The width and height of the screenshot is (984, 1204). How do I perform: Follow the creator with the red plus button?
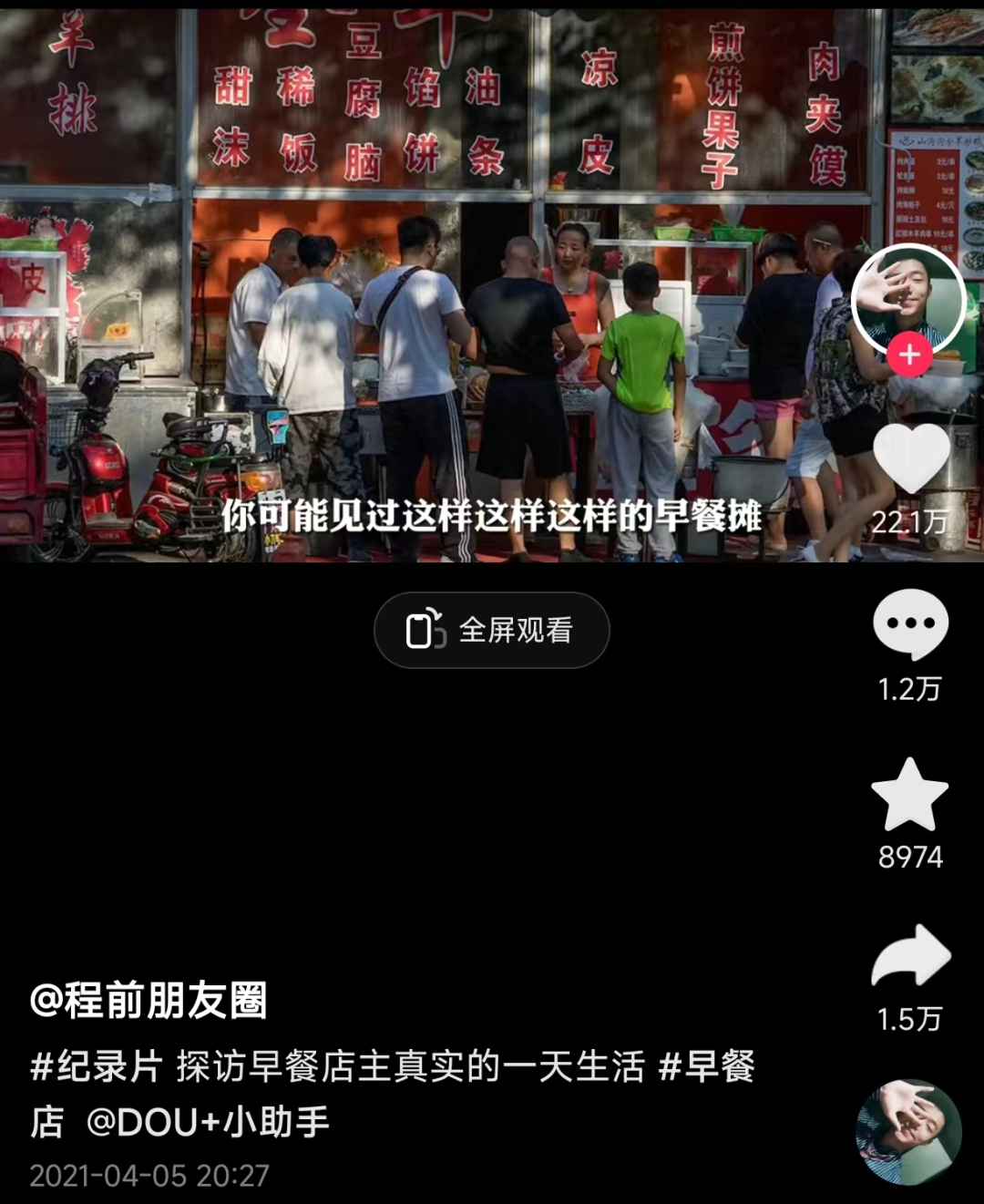[909, 355]
